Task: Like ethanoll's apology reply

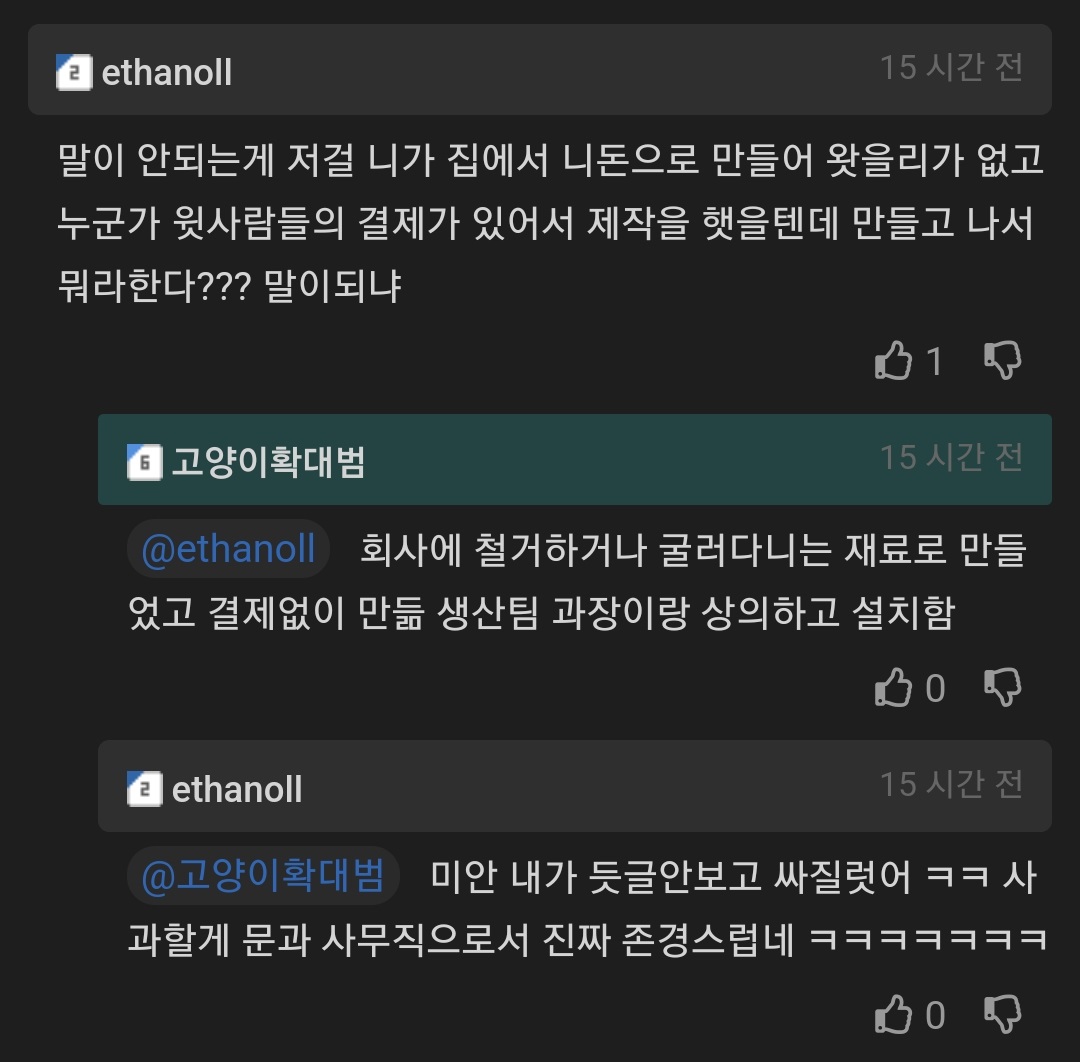Action: pos(895,1015)
